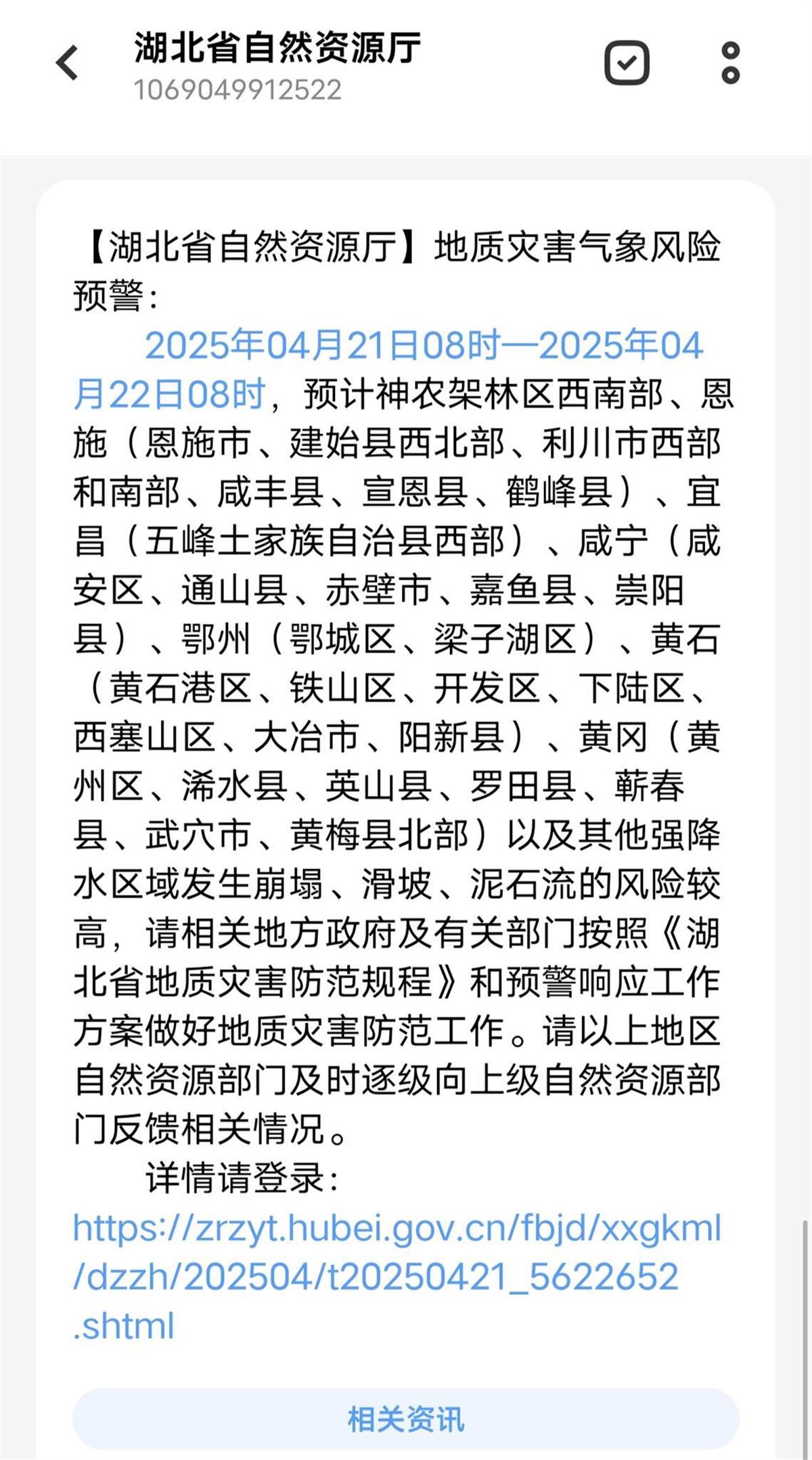
Task: Tap the checkmark select icon
Action: click(x=627, y=63)
